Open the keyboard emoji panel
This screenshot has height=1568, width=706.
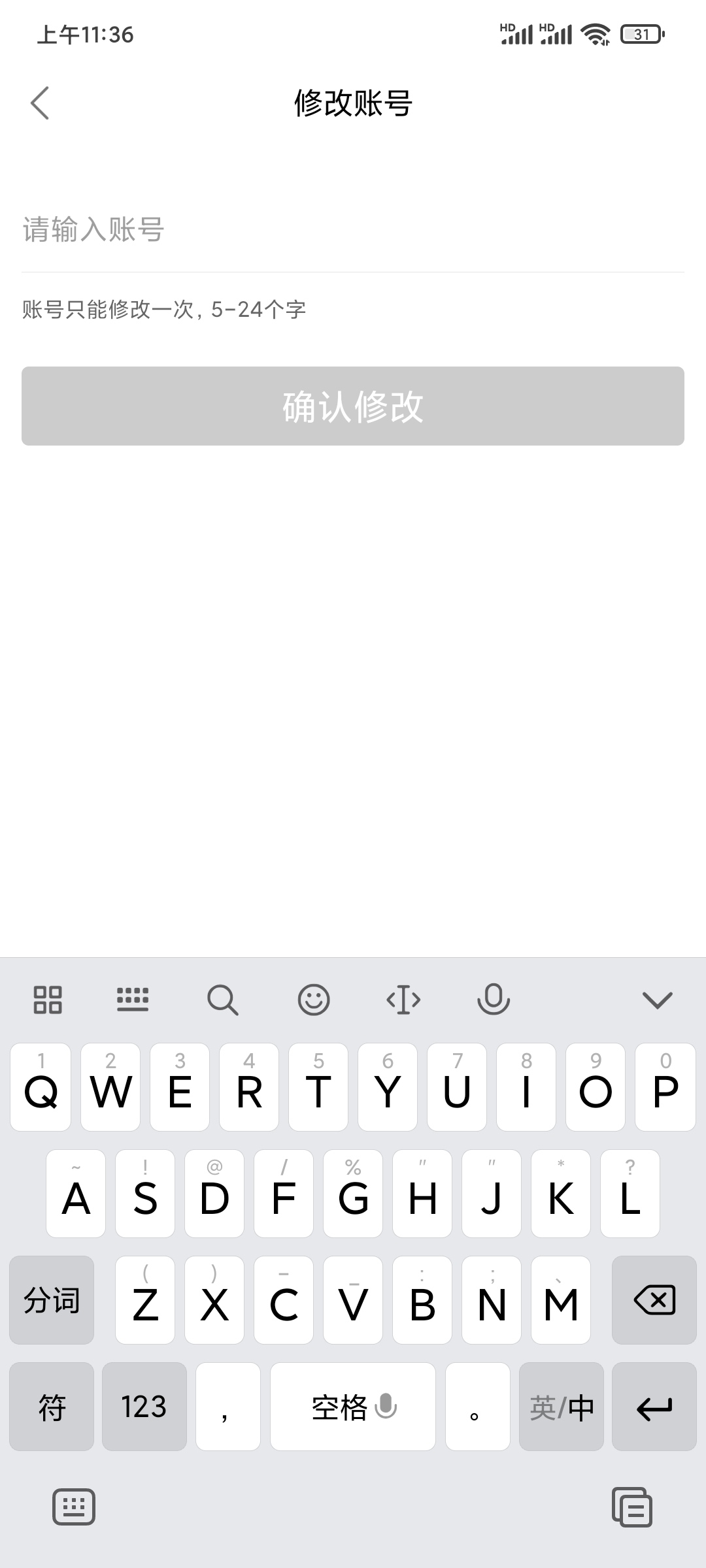pyautogui.click(x=314, y=1000)
